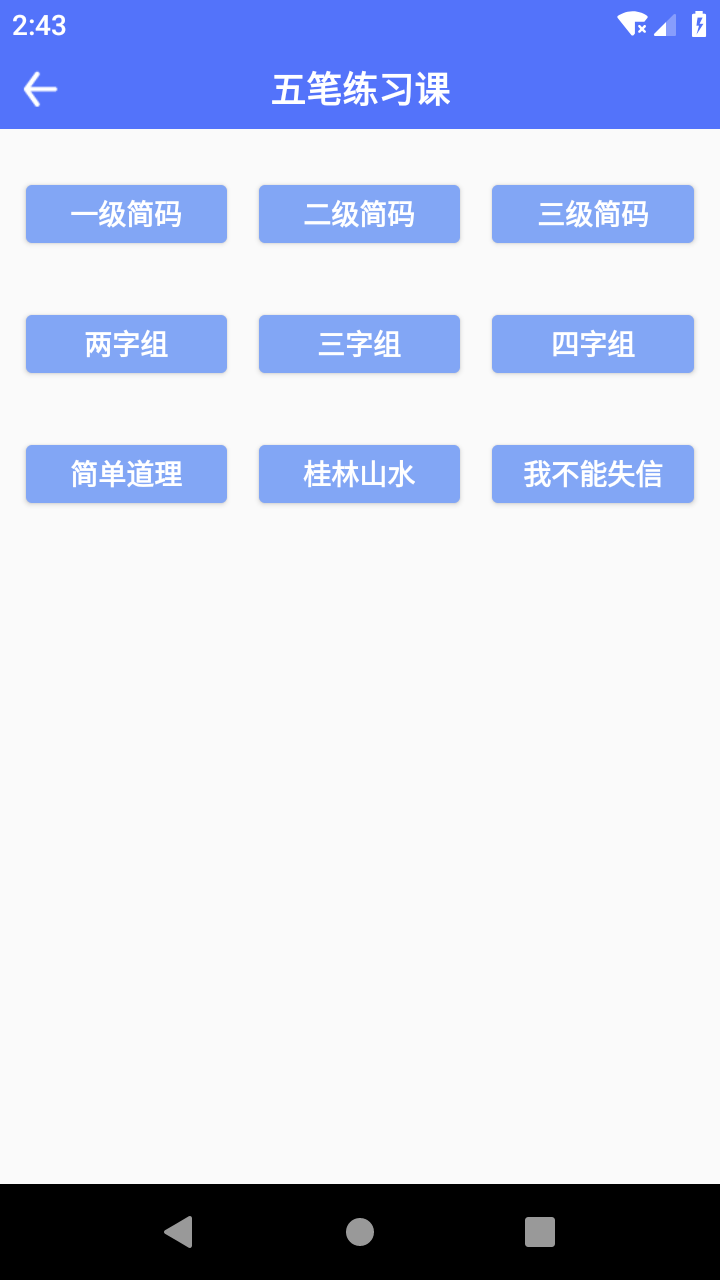The height and width of the screenshot is (1280, 720).
Task: Launch the 我不能失信 lesson
Action: [x=592, y=474]
